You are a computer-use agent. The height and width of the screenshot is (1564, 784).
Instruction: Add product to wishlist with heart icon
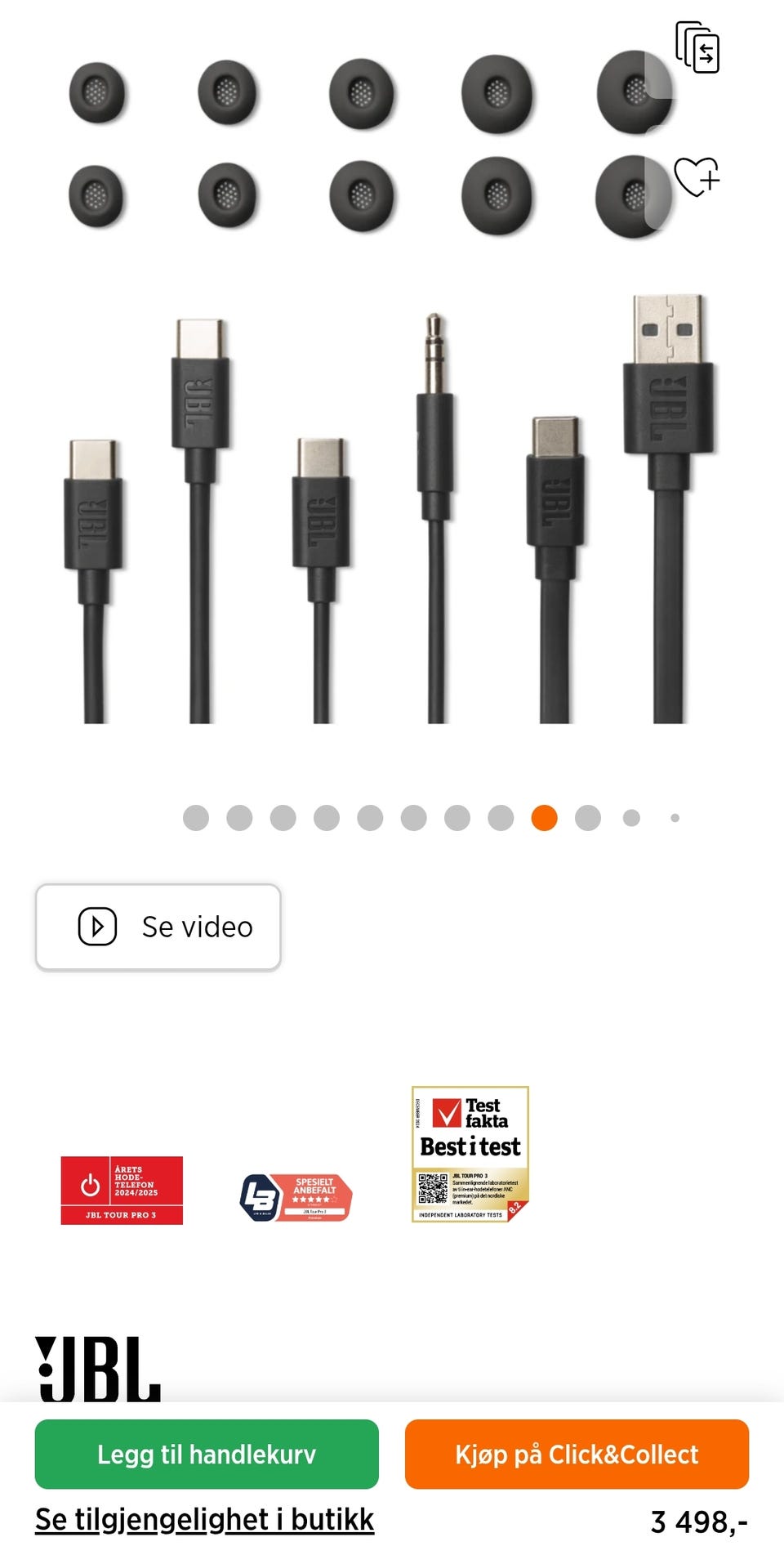pyautogui.click(x=696, y=177)
